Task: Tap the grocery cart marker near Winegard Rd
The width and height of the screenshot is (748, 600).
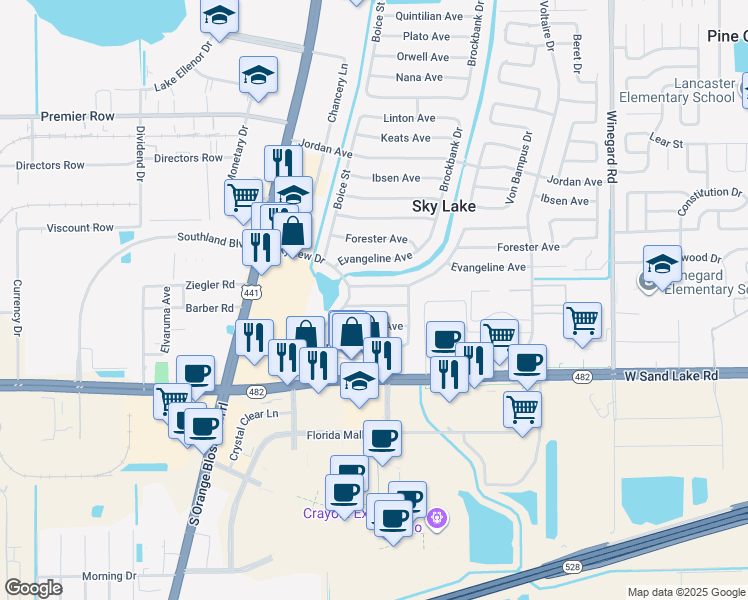Action: 582,321
